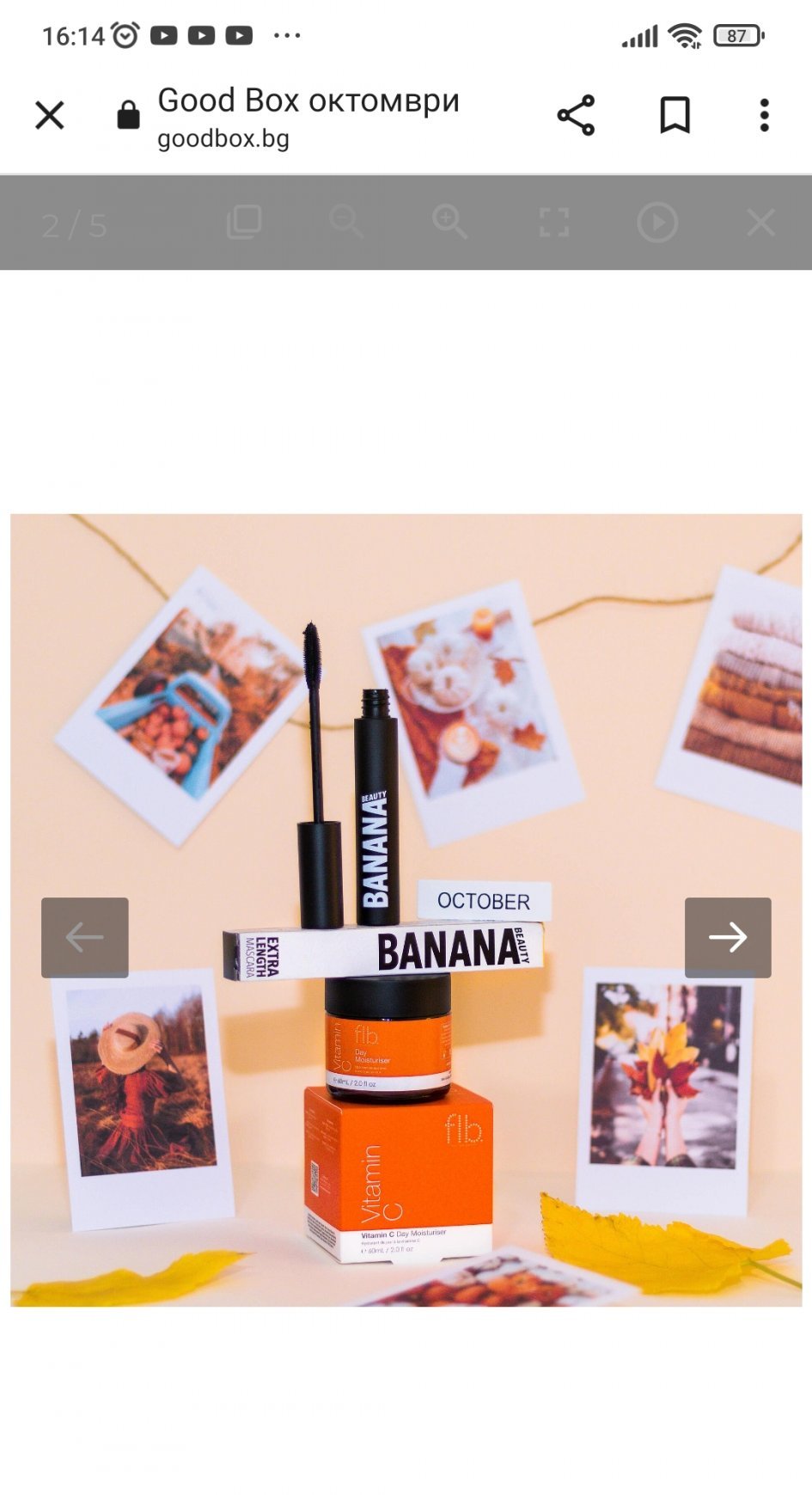Open the browser overflow menu
Screen dimensions: 812x1495
pyautogui.click(x=764, y=115)
